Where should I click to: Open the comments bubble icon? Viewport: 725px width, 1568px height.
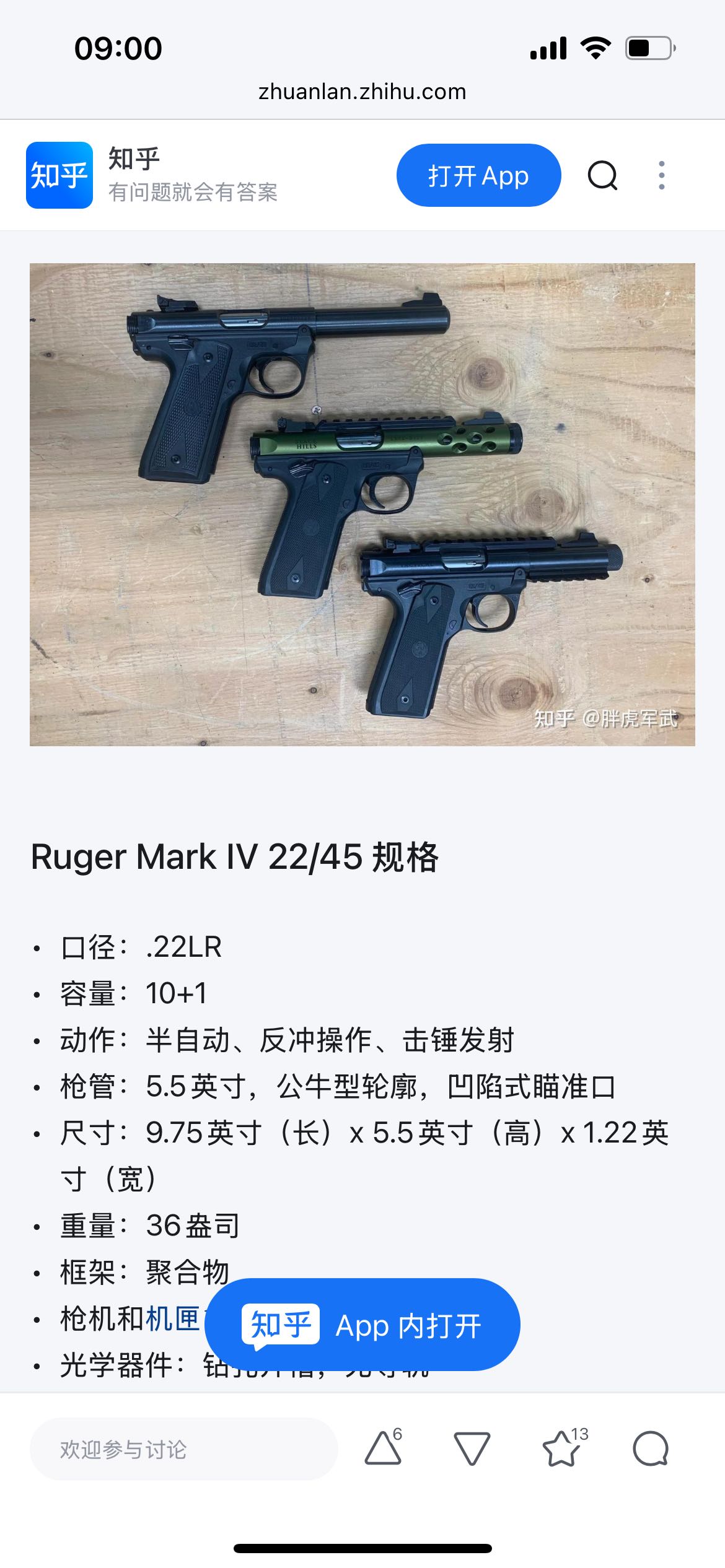pyautogui.click(x=651, y=1448)
